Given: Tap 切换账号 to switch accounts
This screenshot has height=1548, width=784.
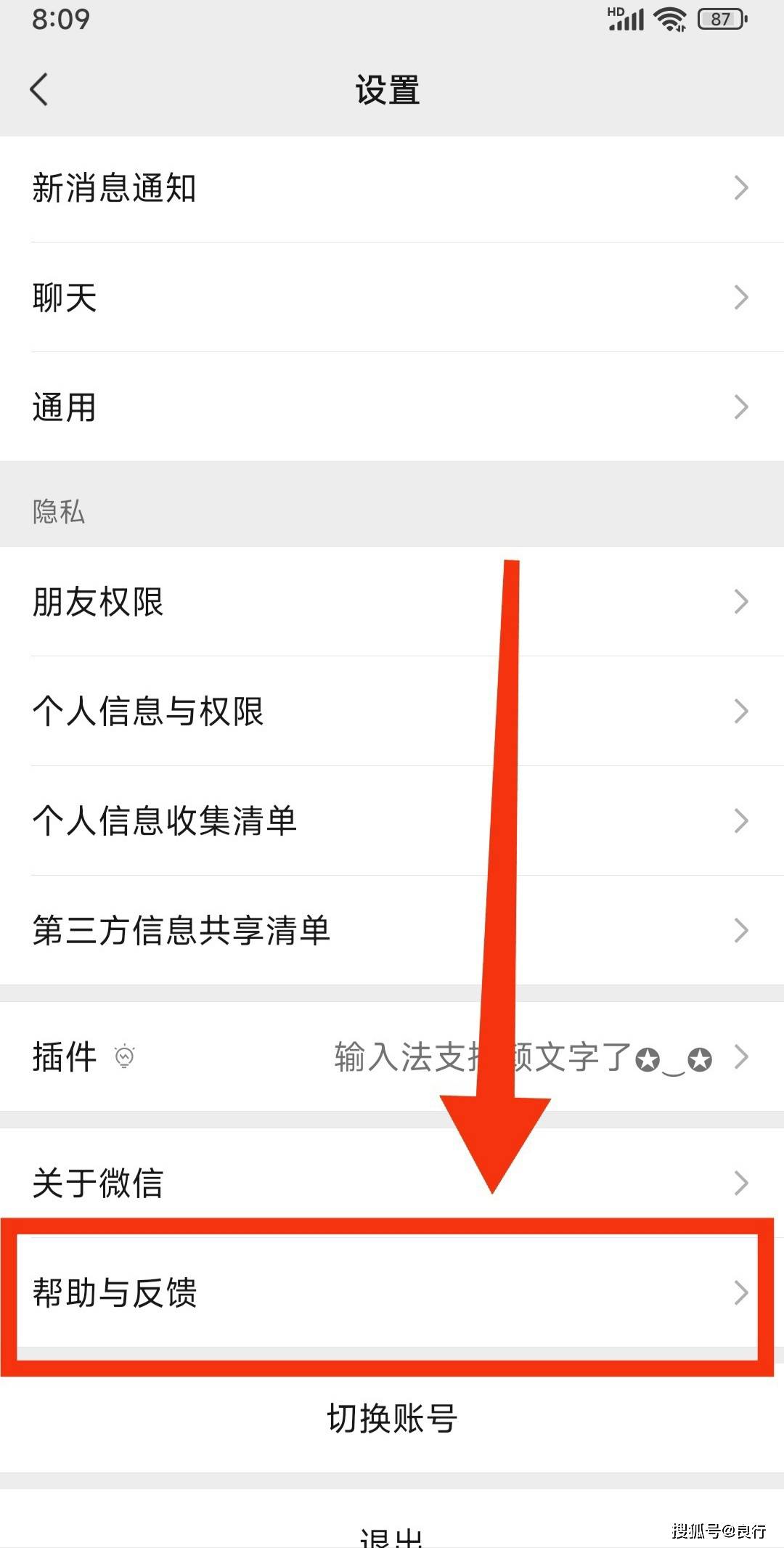Looking at the screenshot, I should [x=392, y=1418].
